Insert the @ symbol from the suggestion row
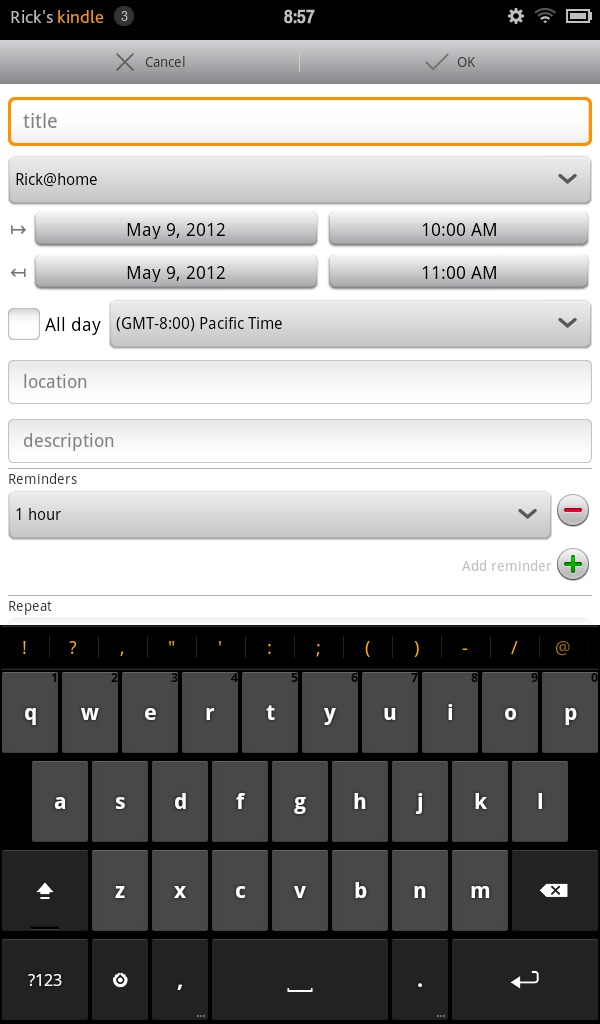 tap(563, 648)
